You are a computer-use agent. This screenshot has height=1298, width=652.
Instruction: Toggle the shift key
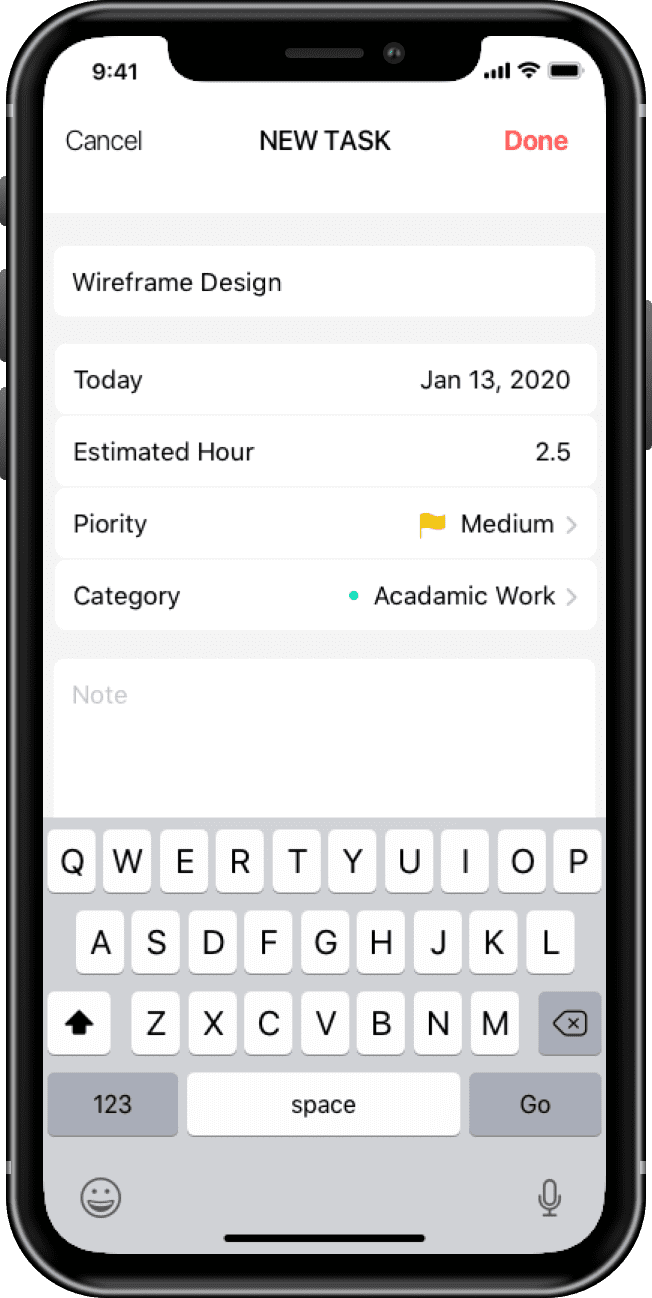[79, 1024]
